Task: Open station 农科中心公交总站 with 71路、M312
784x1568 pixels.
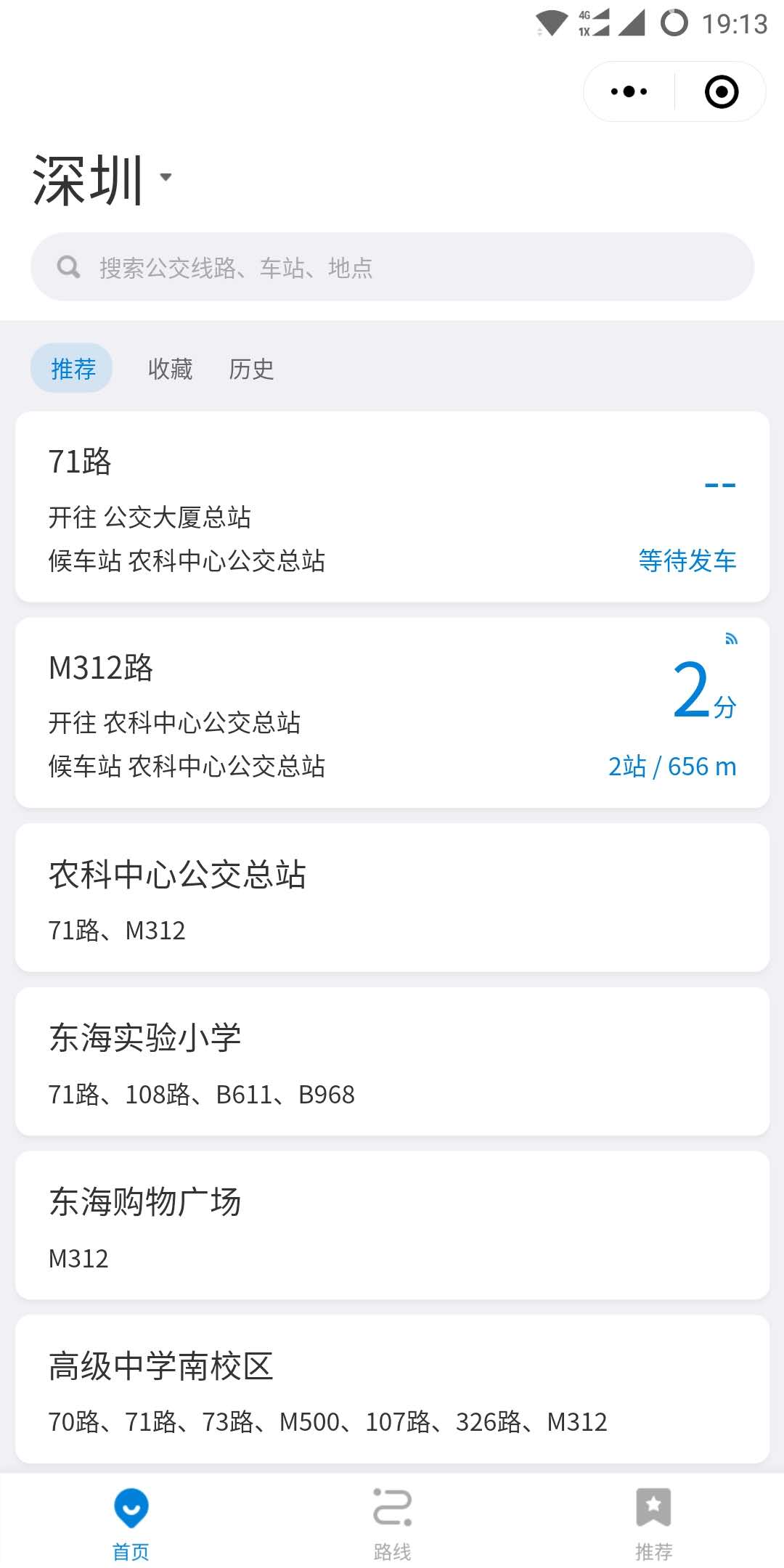Action: coord(392,897)
